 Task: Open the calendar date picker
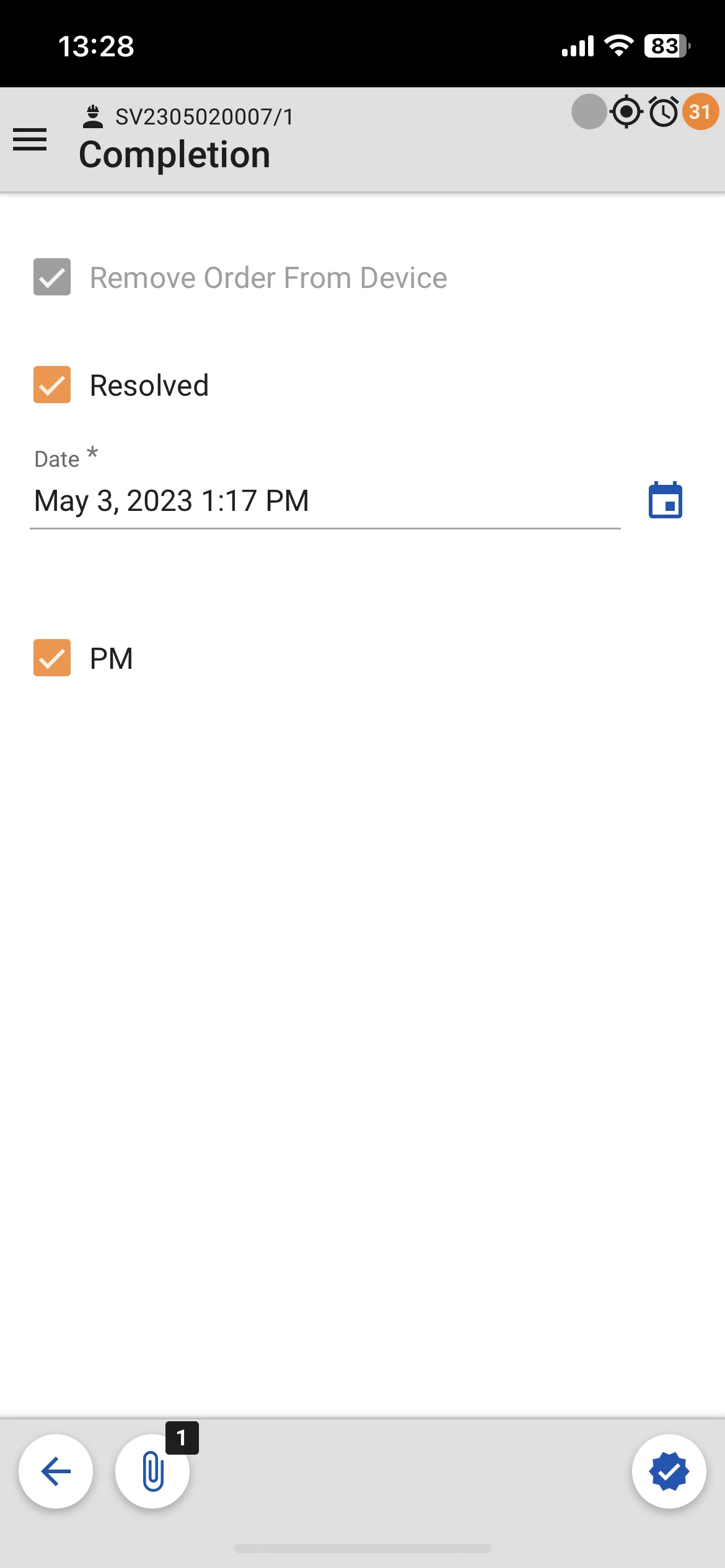point(665,500)
